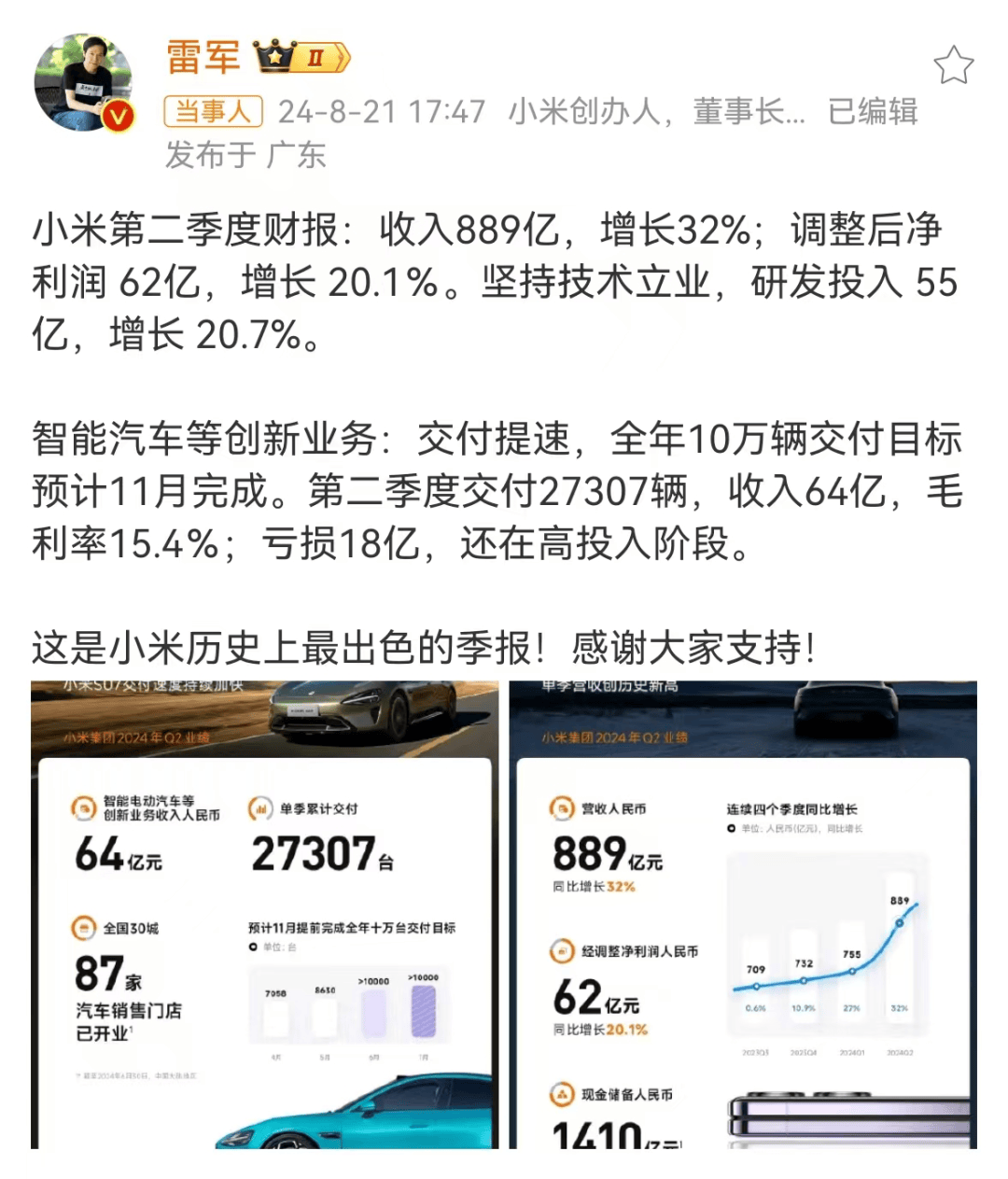This screenshot has height=1179, width=1008.
Task: Click the 现金储备人民币 icon near 1410亿元
Action: point(562,1093)
